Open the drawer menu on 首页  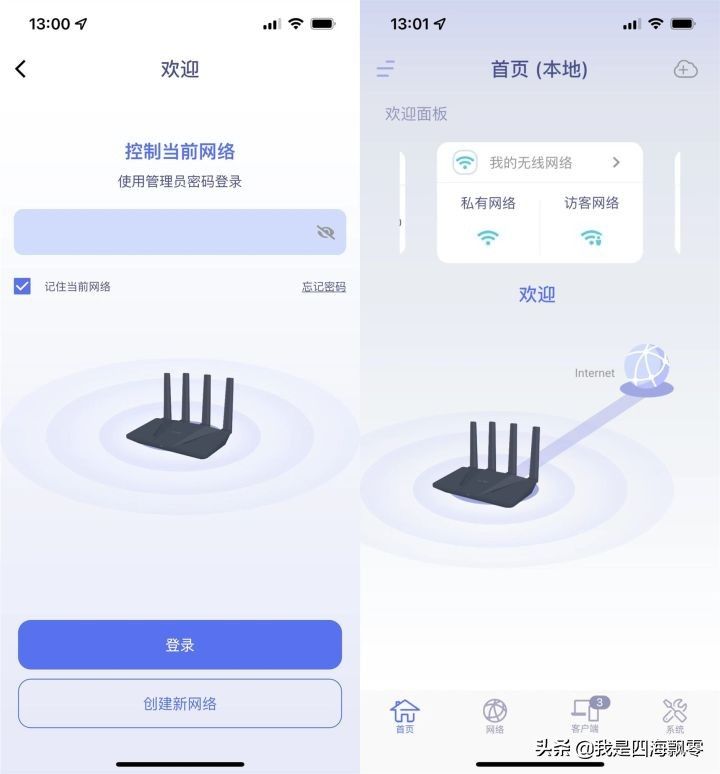[385, 69]
